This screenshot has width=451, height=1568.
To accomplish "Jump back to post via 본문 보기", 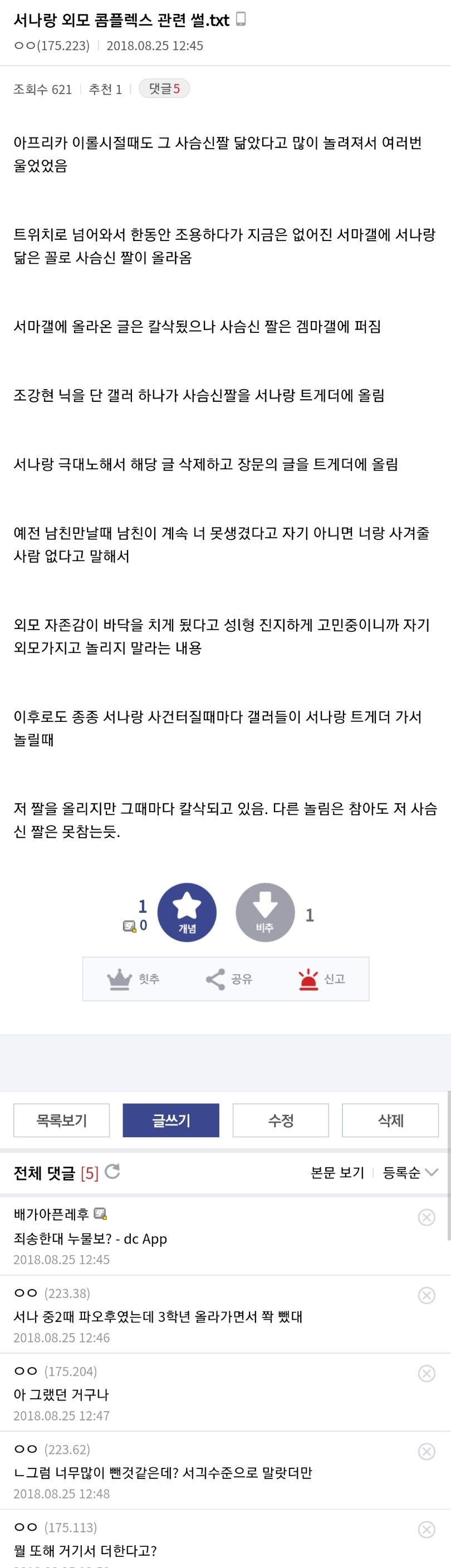I will point(336,1172).
